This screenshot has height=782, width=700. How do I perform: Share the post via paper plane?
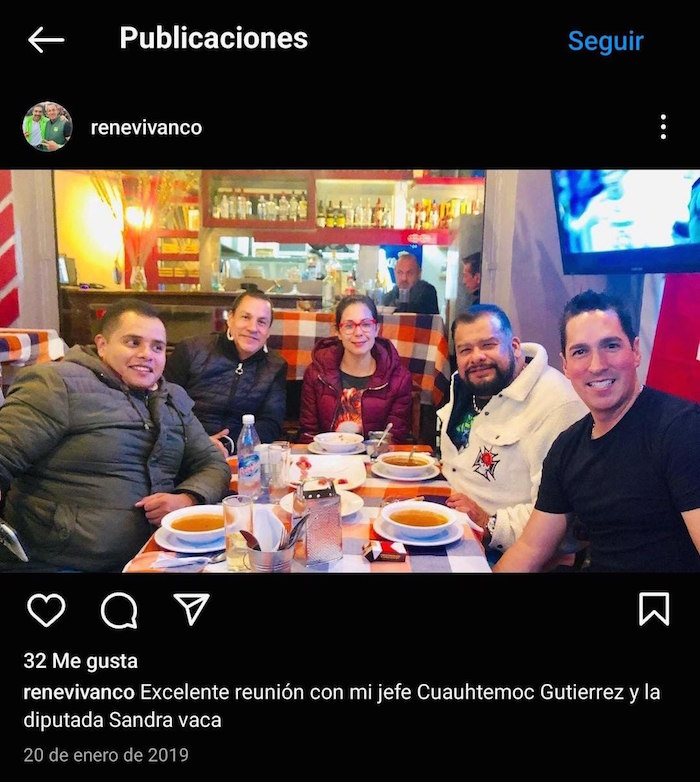(191, 608)
